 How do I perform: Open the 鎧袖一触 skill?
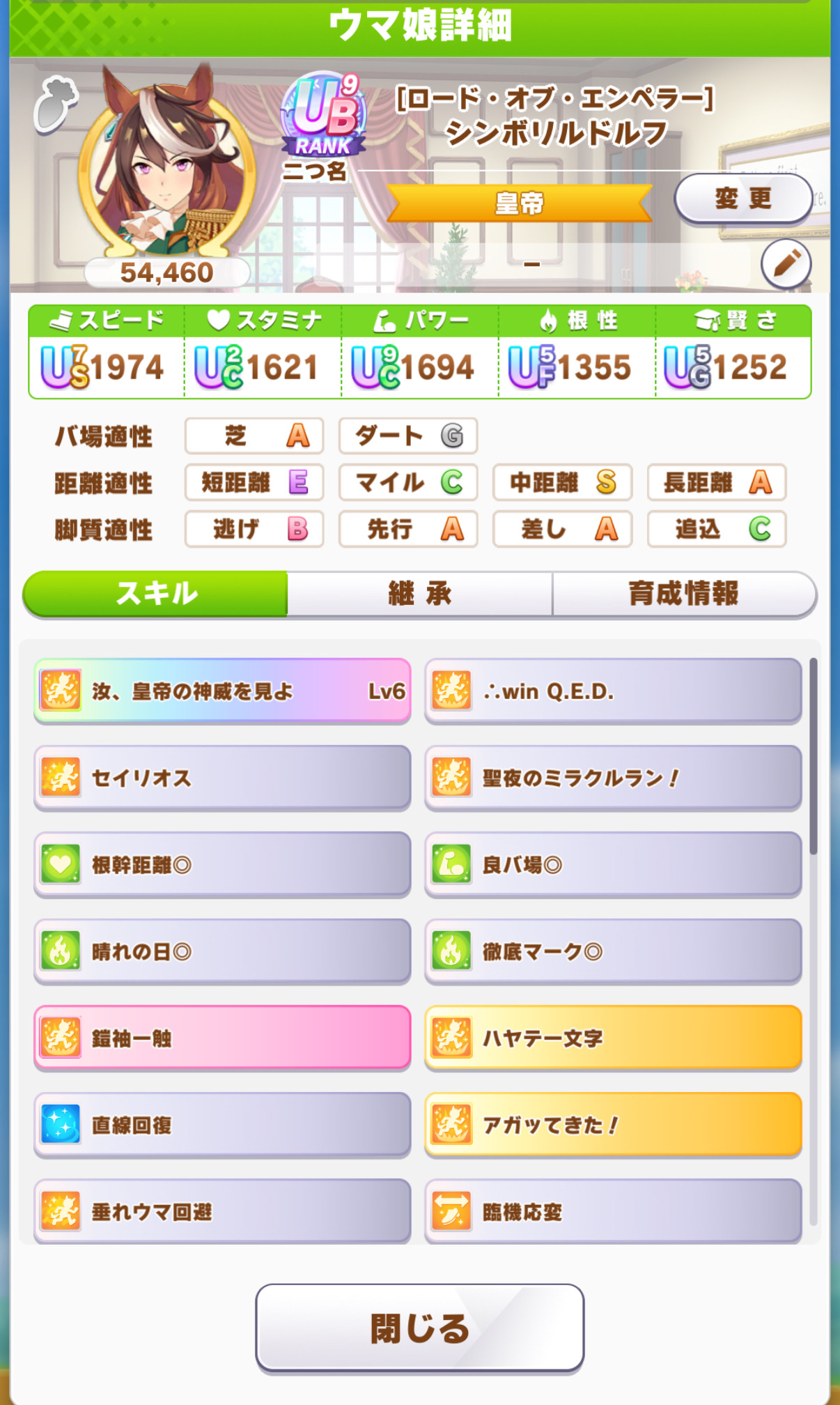coord(222,1038)
